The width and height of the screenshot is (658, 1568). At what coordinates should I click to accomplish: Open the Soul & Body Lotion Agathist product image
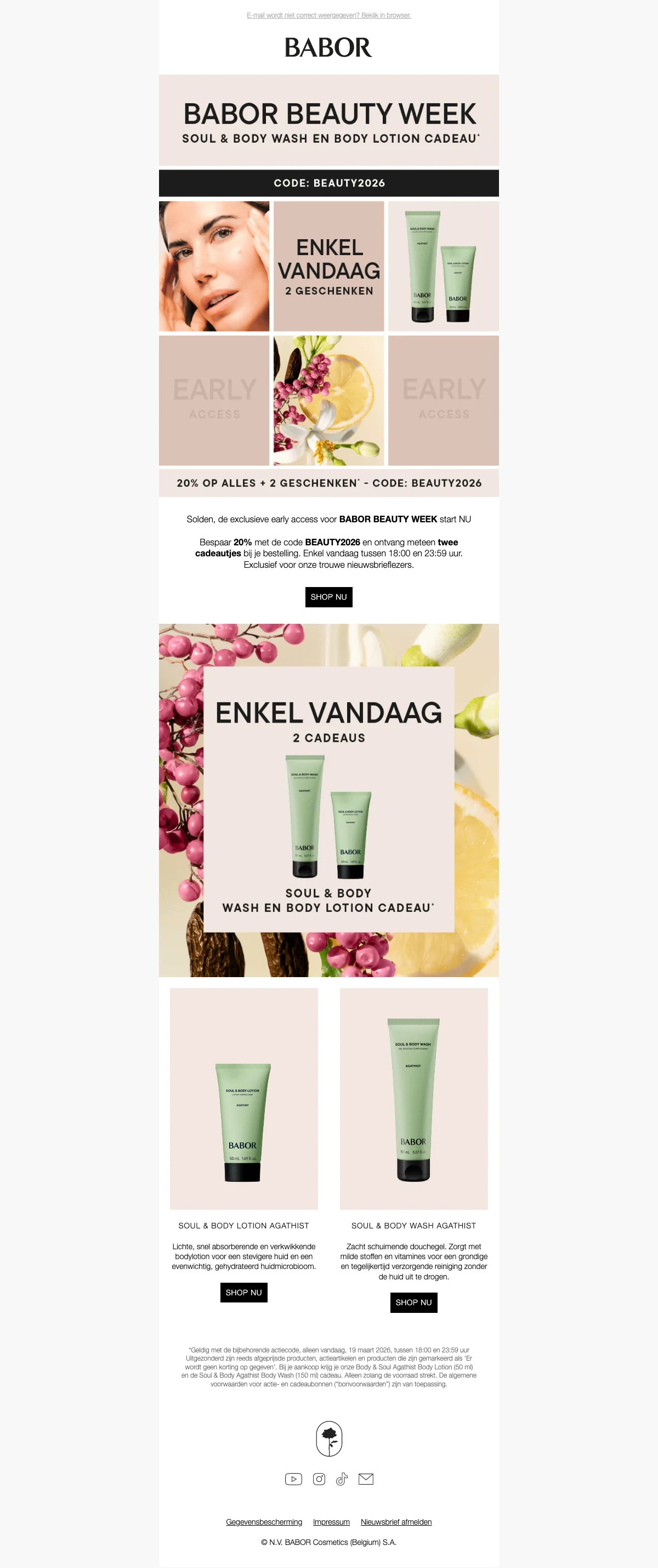pyautogui.click(x=243, y=1098)
